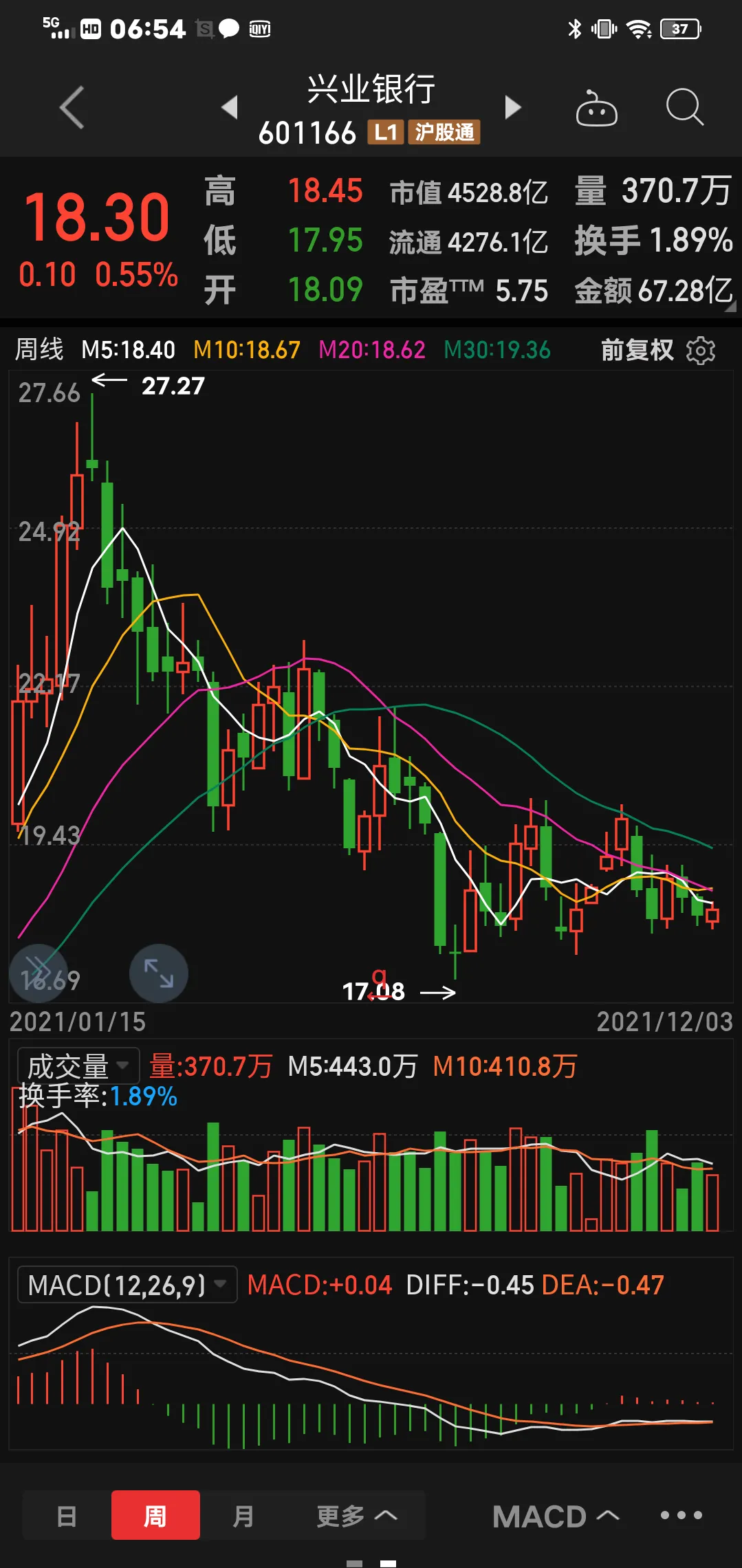Switch to the previous stock
Viewport: 742px width, 1568px height.
pos(230,107)
